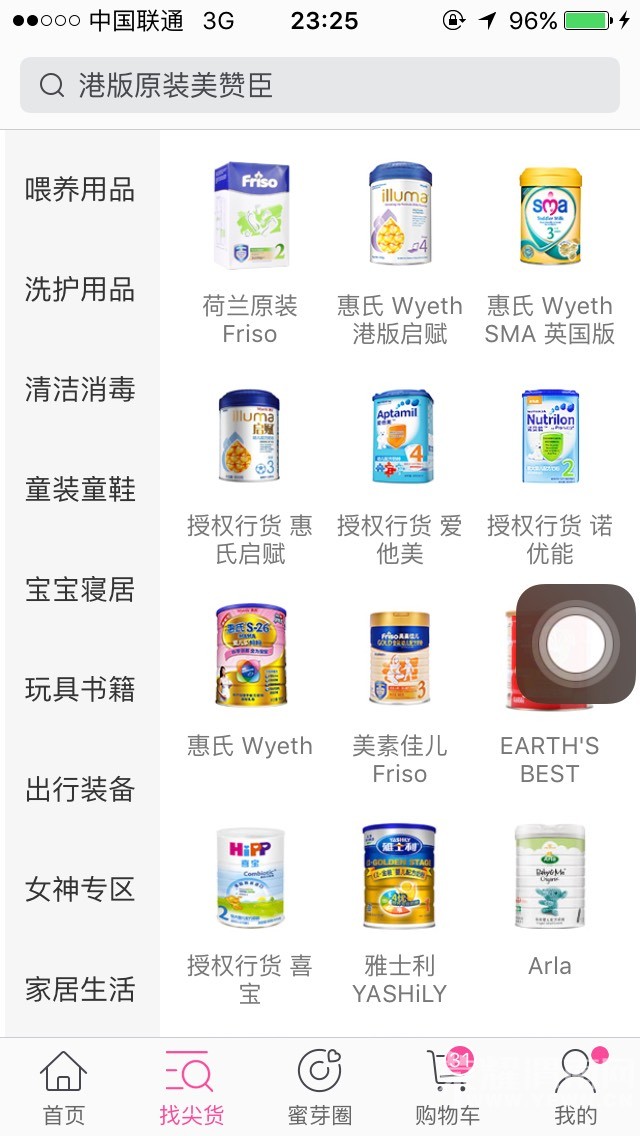
Task: Select the 家居生活 category
Action: (80, 990)
